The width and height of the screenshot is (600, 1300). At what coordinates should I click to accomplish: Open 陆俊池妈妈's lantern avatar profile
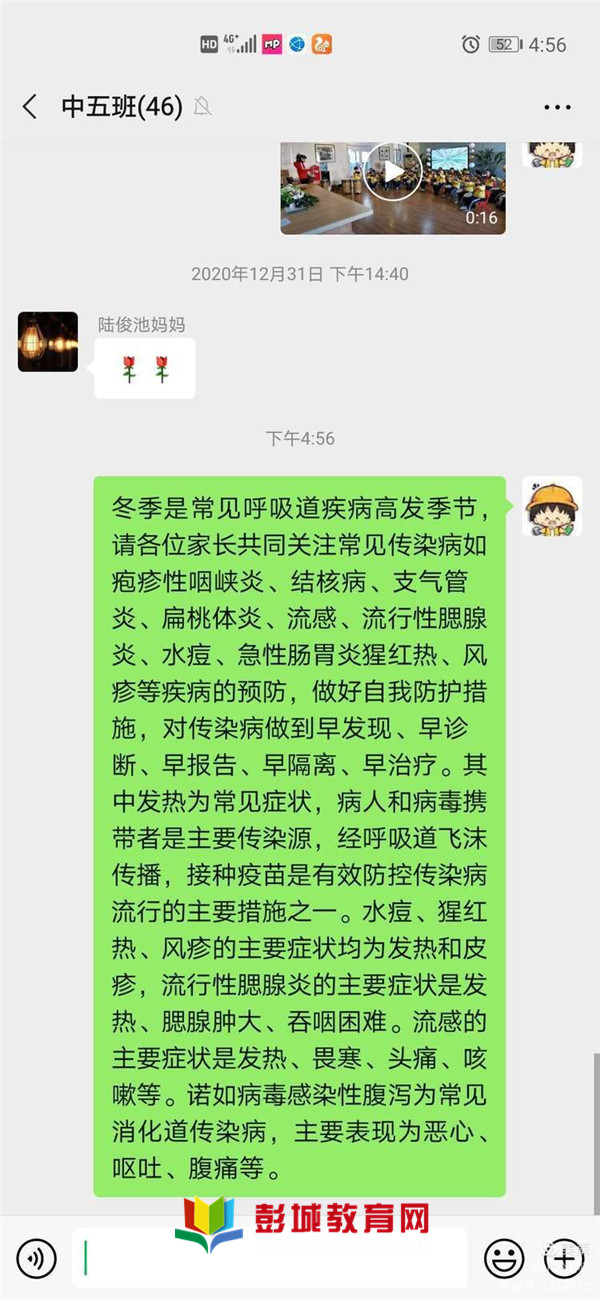[48, 342]
